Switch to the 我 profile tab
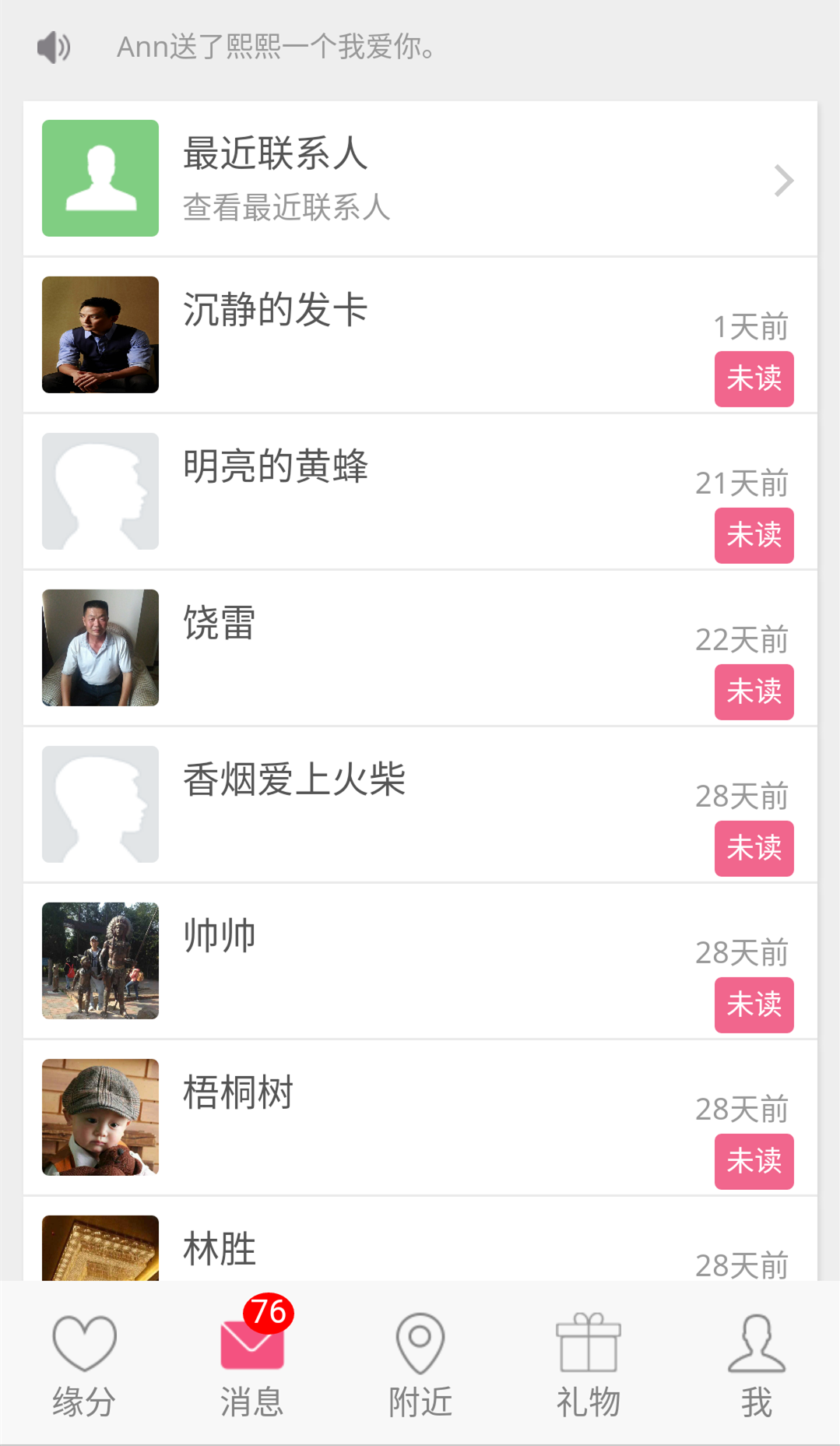 point(756,1364)
